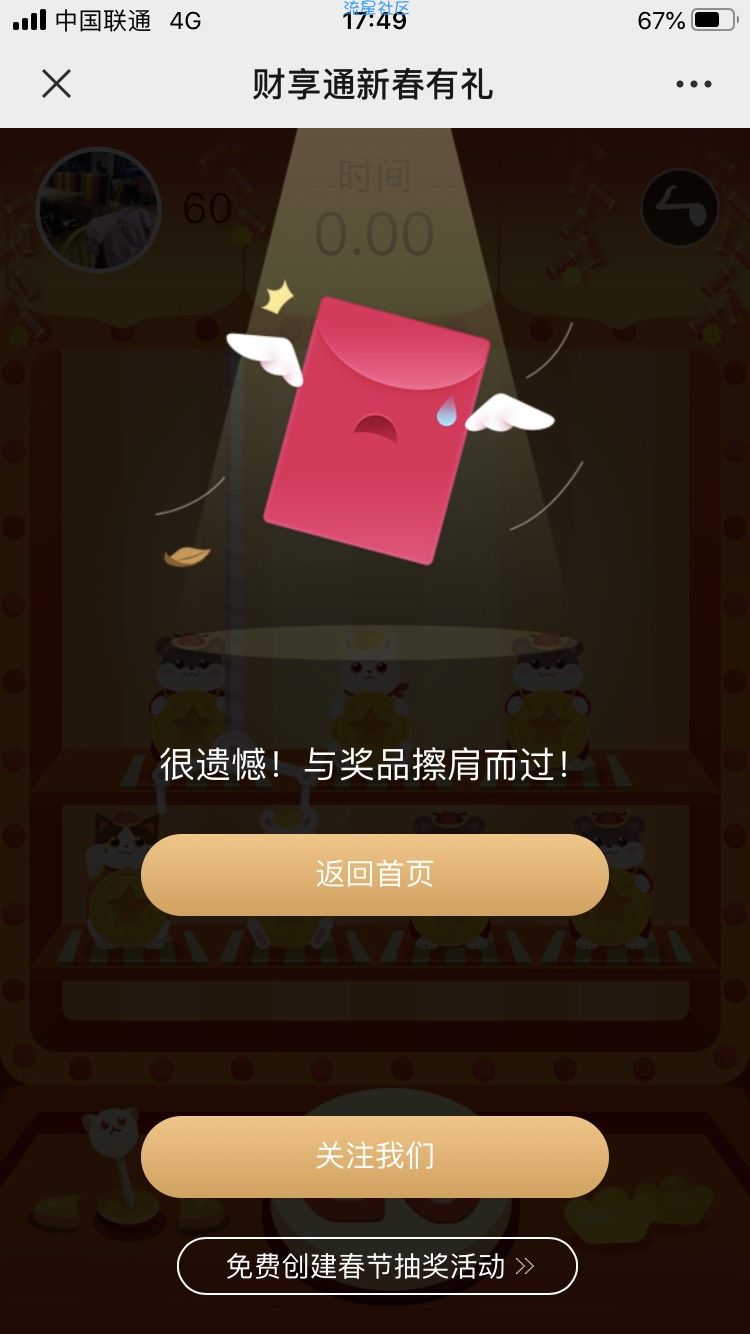Open the 免费创建春节抽奖活动 link
This screenshot has height=1334, width=750.
377,1267
